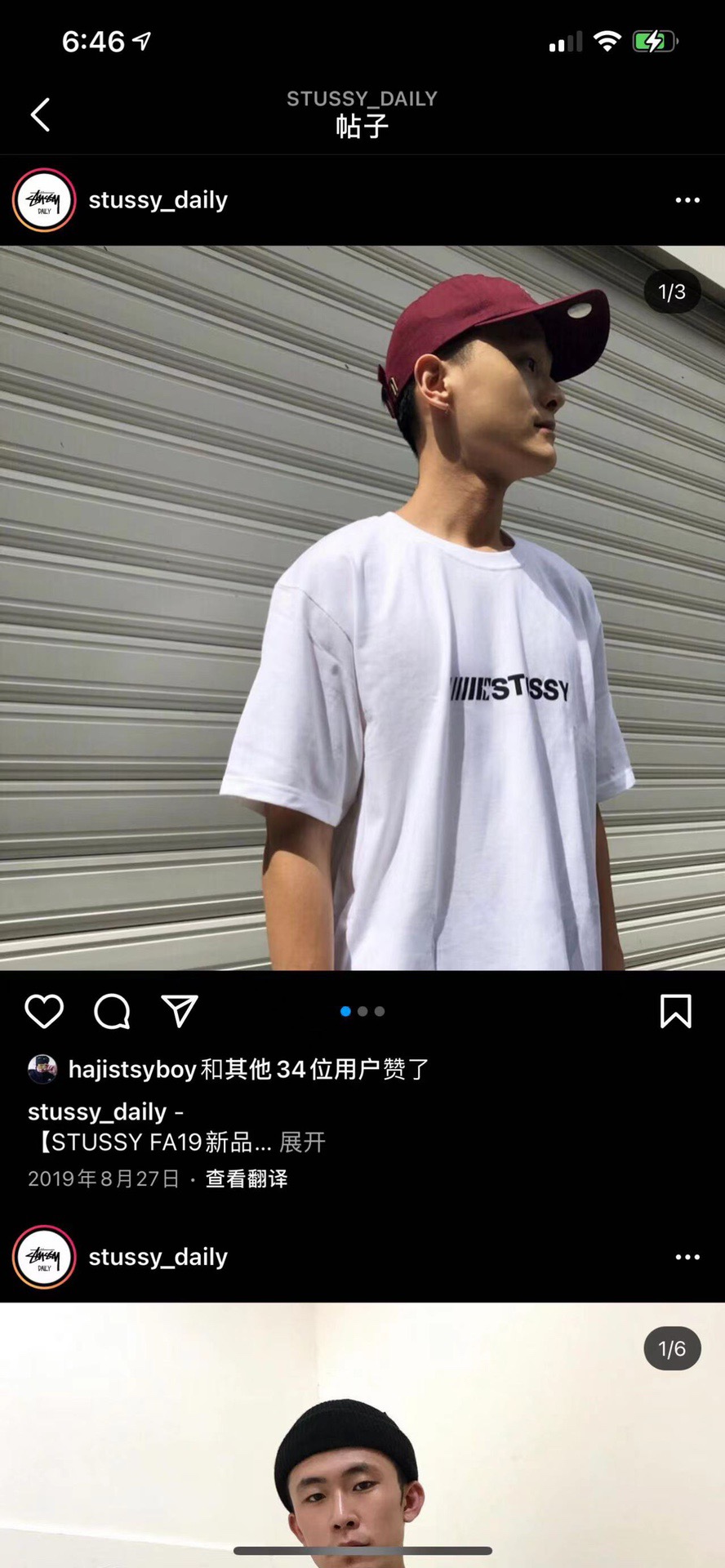
Task: Open stussy_daily profile from the first post header
Action: 158,200
